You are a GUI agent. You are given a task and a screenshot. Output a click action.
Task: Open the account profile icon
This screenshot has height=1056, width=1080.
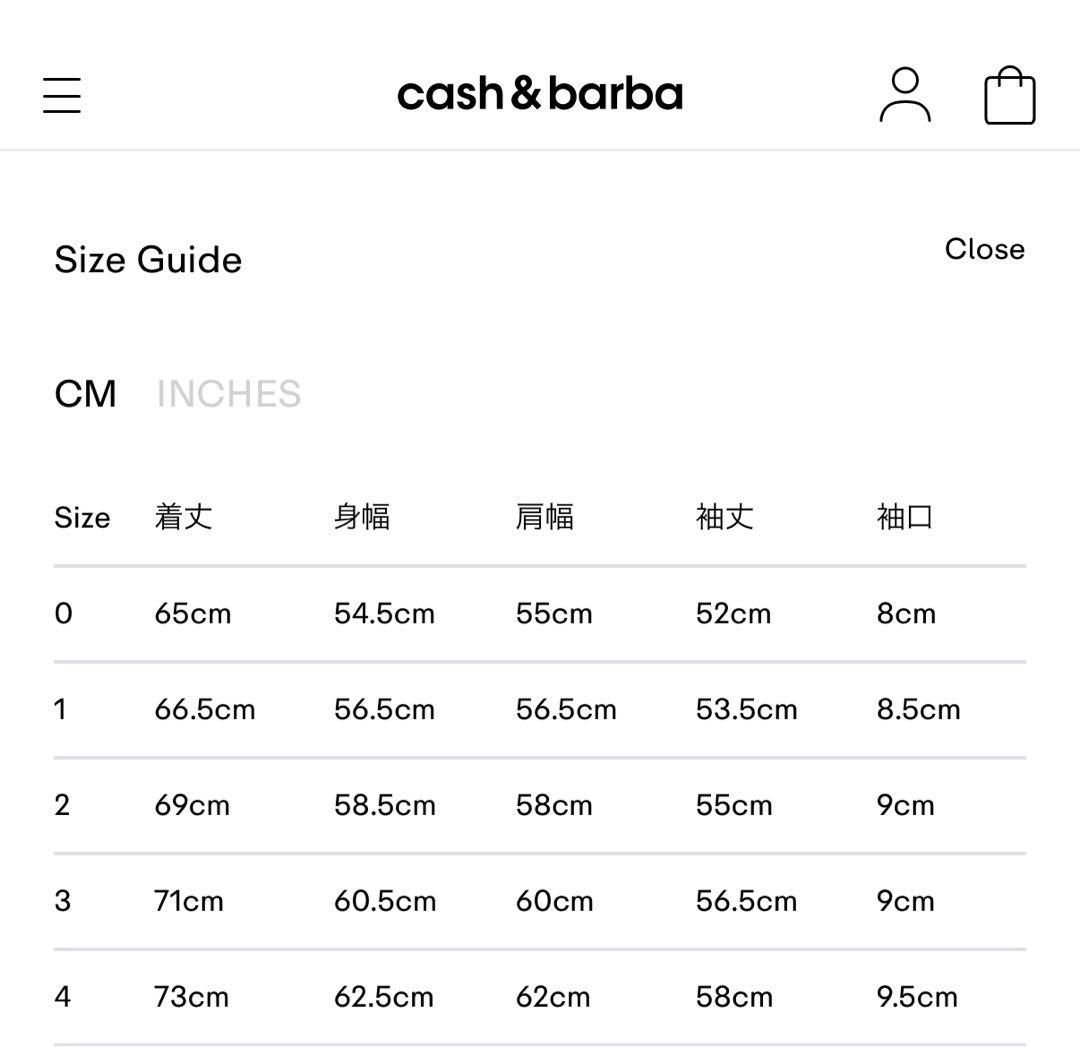(x=905, y=95)
